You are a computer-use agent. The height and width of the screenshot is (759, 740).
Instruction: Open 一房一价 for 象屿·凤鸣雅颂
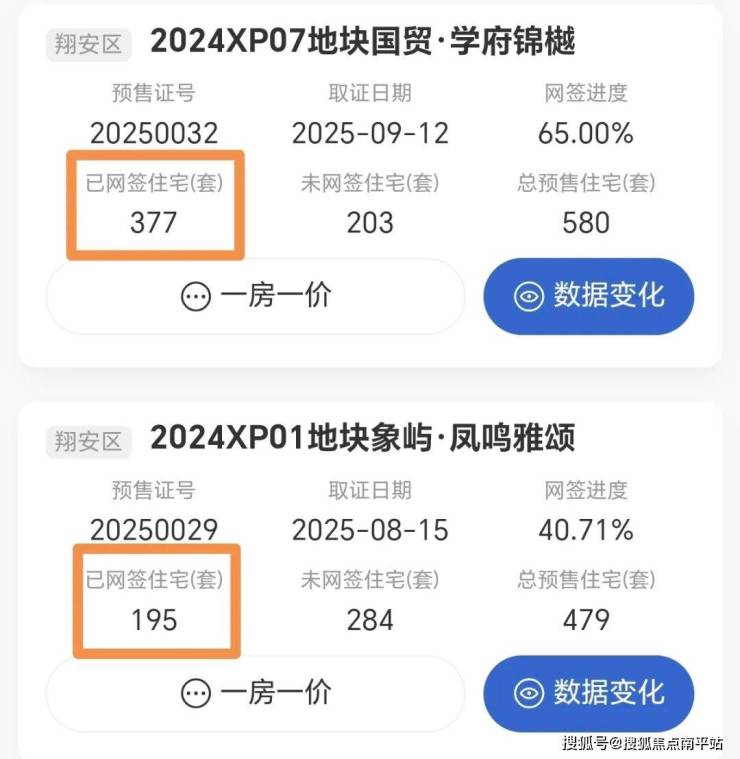255,692
